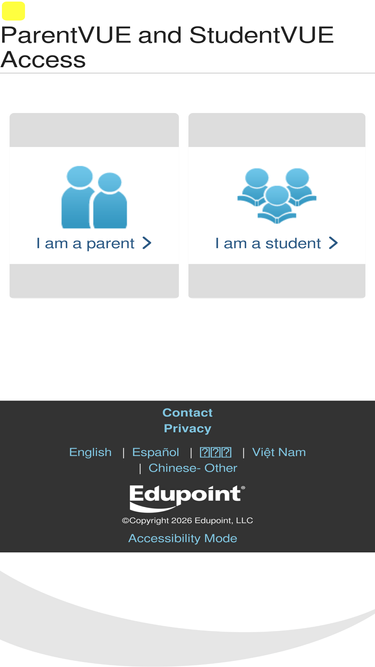Image resolution: width=375 pixels, height=667 pixels.
Task: Switch language to Español
Action: 156,452
